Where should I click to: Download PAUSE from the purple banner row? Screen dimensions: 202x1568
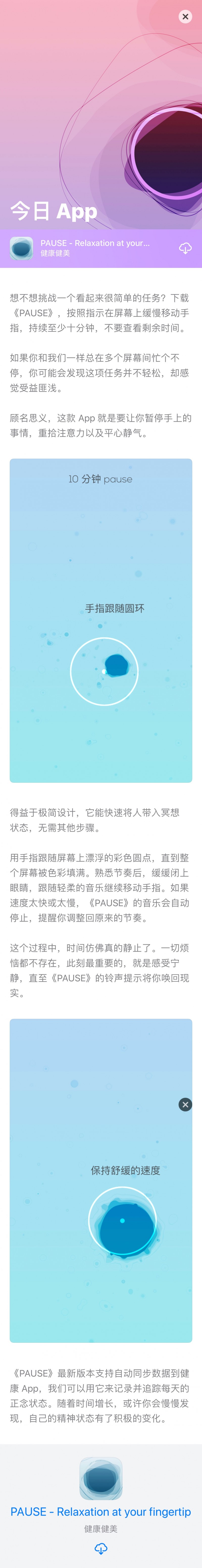coord(185,248)
